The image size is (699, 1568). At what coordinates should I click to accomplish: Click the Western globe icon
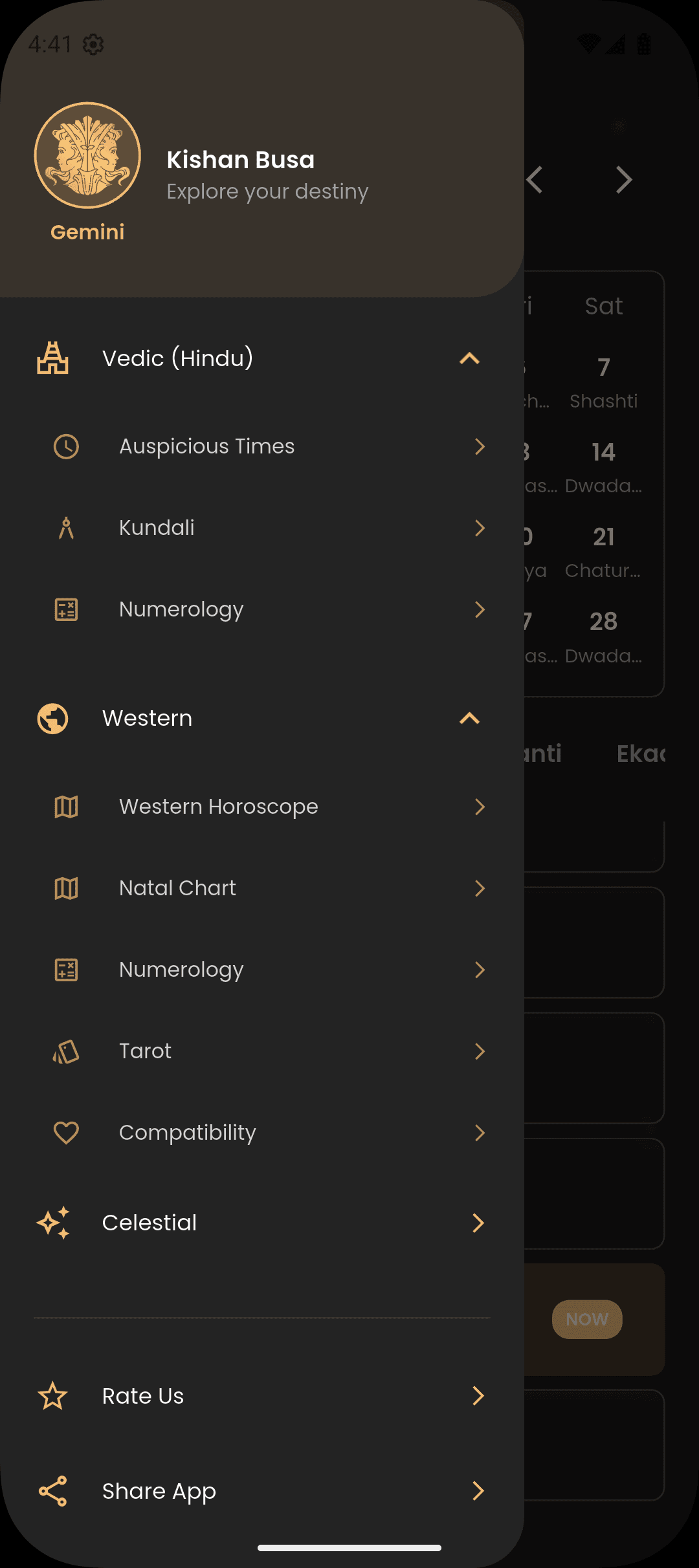coord(53,718)
